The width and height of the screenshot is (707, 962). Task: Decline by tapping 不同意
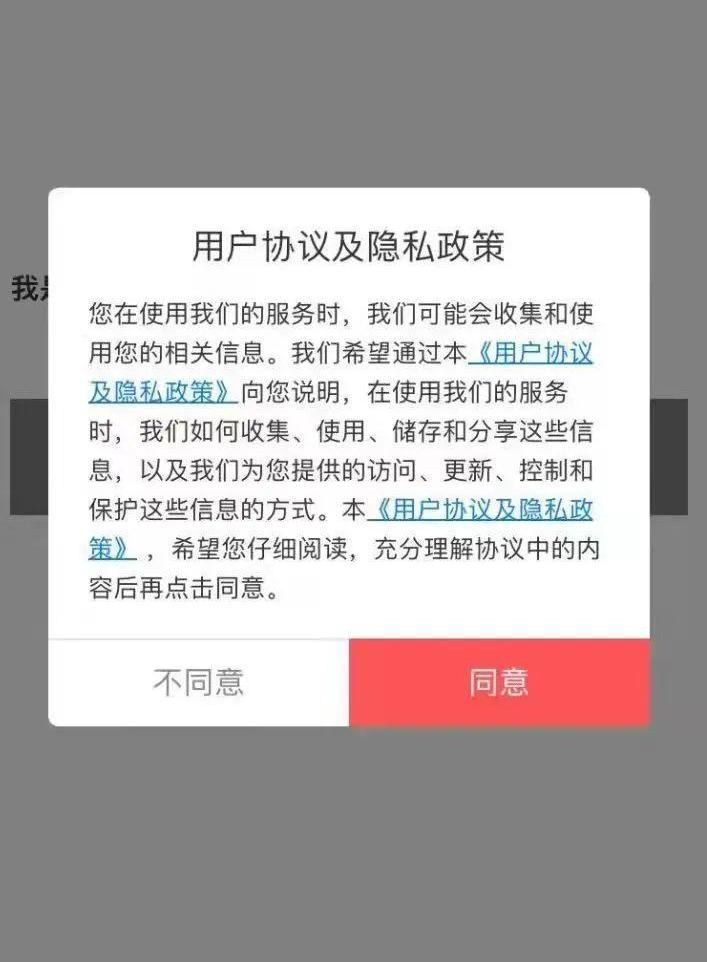[x=198, y=682]
